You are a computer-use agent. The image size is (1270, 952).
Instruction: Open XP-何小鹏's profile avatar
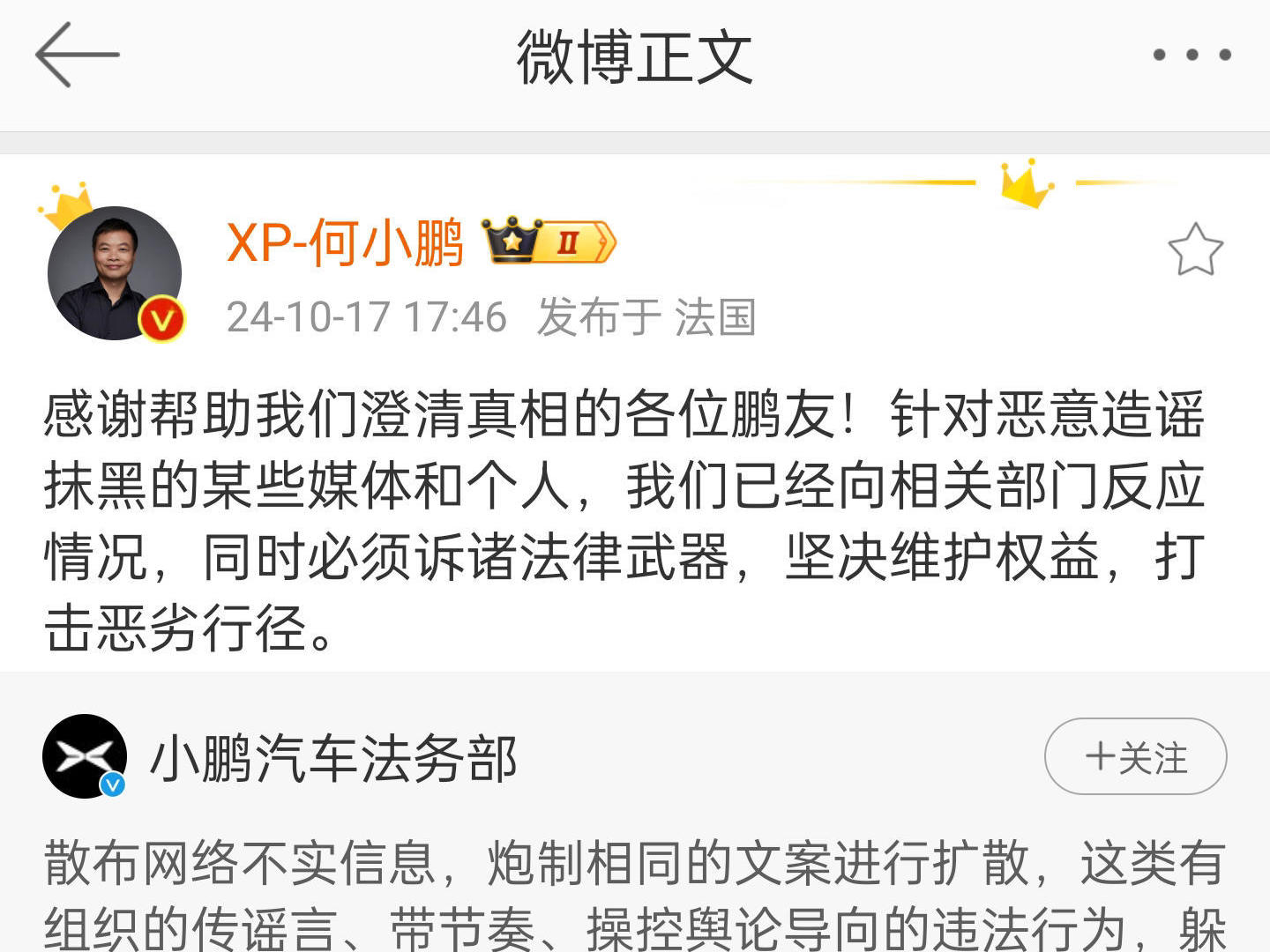[x=115, y=273]
